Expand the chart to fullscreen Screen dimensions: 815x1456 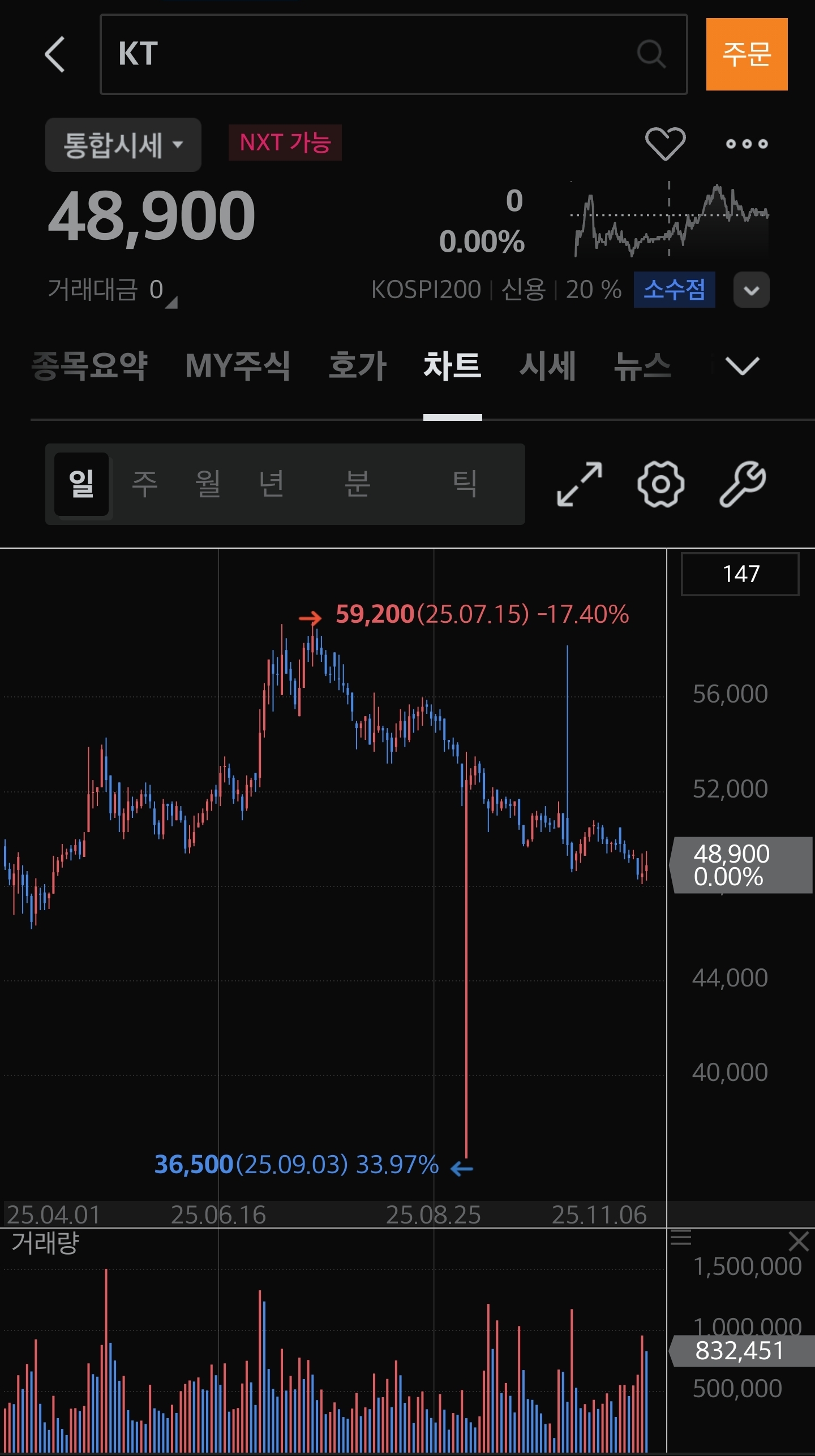pos(579,484)
